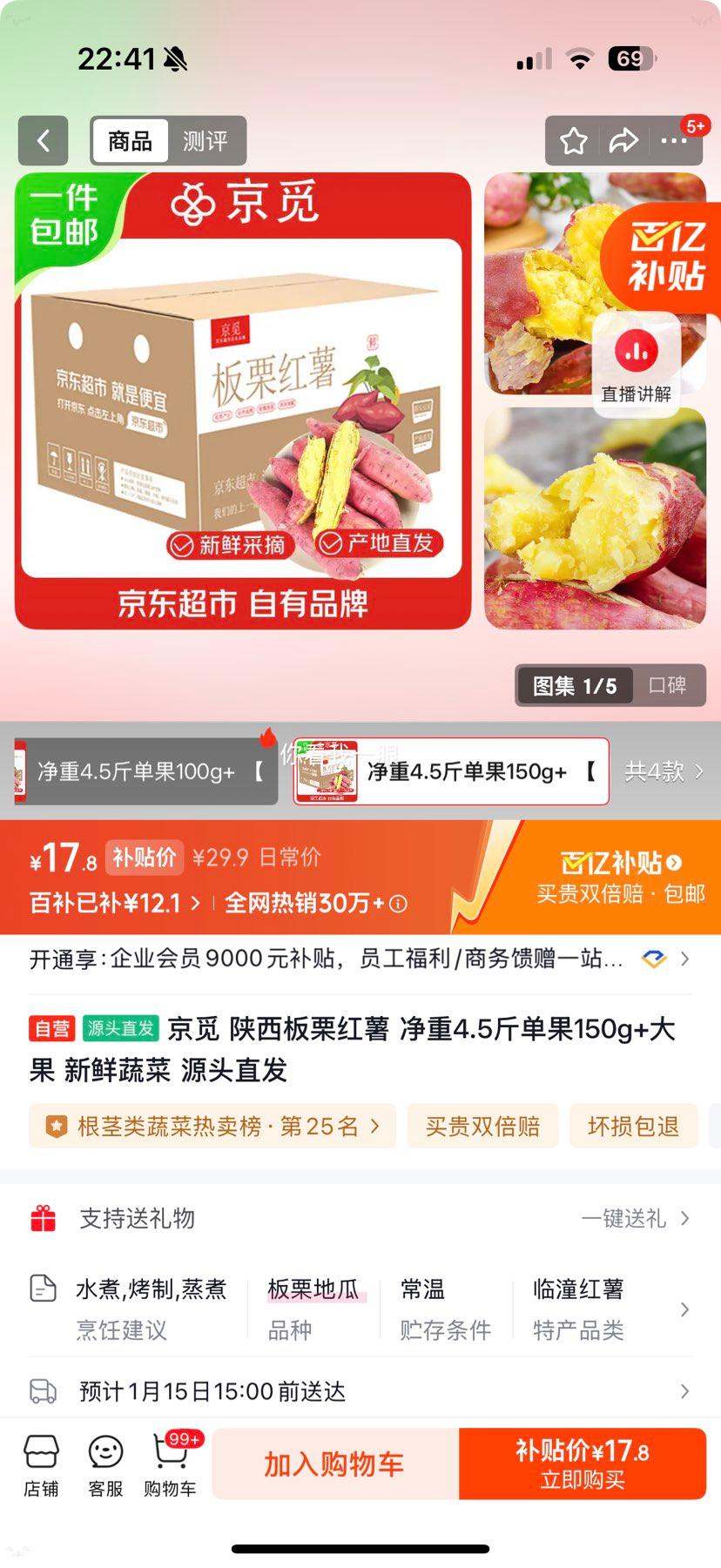Viewport: 721px width, 1568px height.
Task: Open the 购物车 cart icon with 99+ badge
Action: 171,1463
